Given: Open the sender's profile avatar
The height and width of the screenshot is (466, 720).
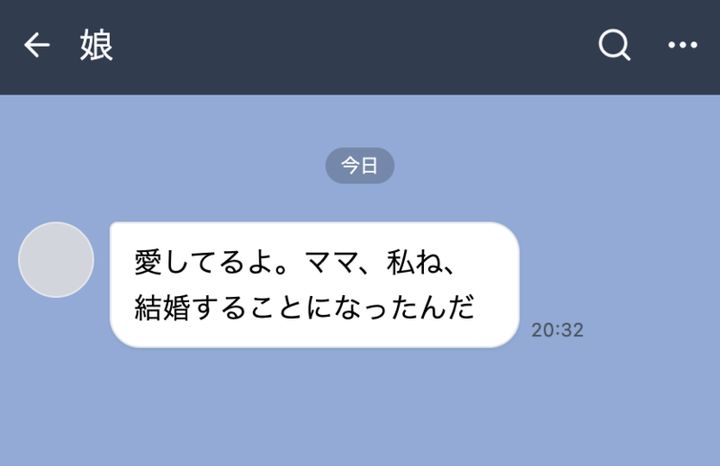Looking at the screenshot, I should 56,260.
